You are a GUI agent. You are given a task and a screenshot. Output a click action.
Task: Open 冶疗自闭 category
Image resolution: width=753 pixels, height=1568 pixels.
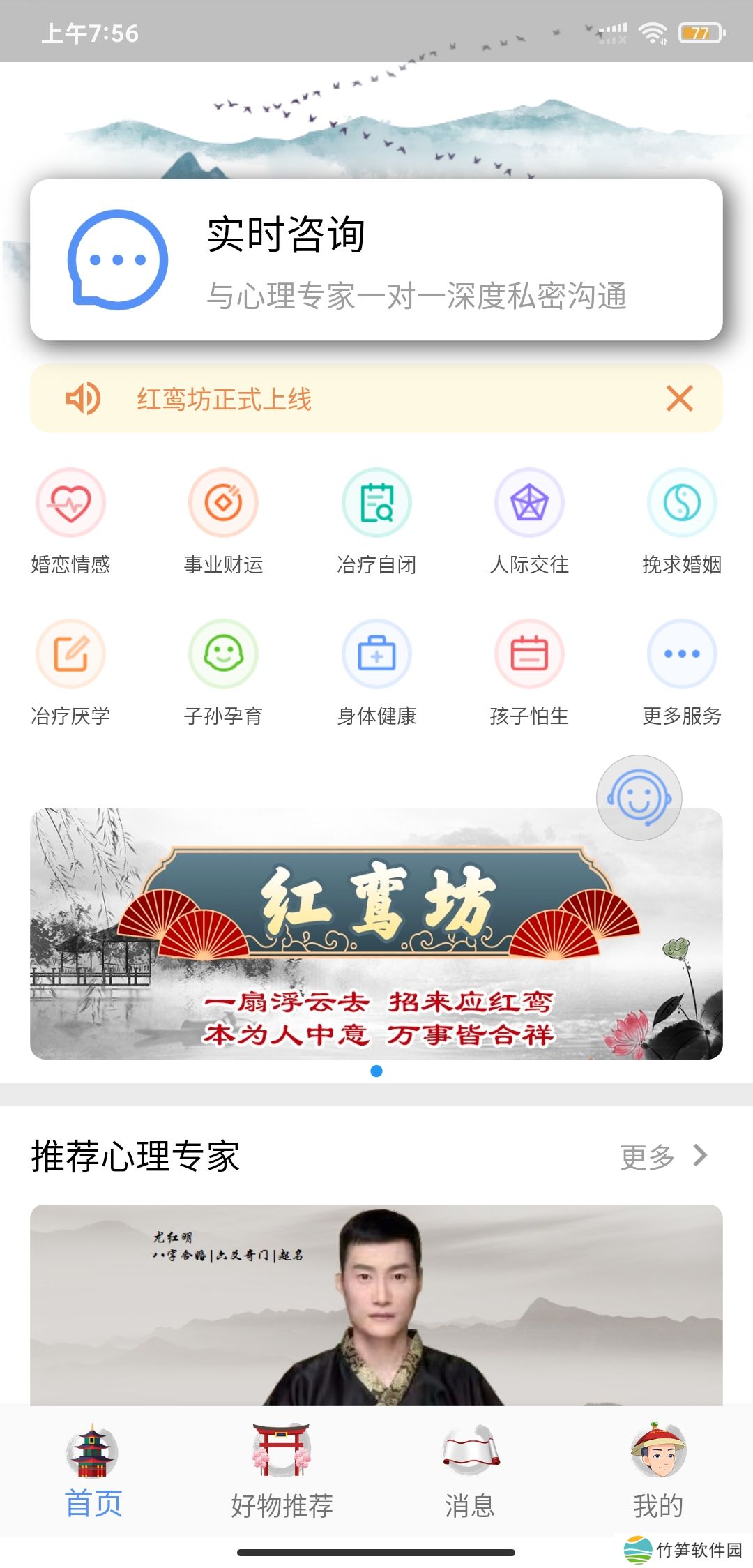376,504
